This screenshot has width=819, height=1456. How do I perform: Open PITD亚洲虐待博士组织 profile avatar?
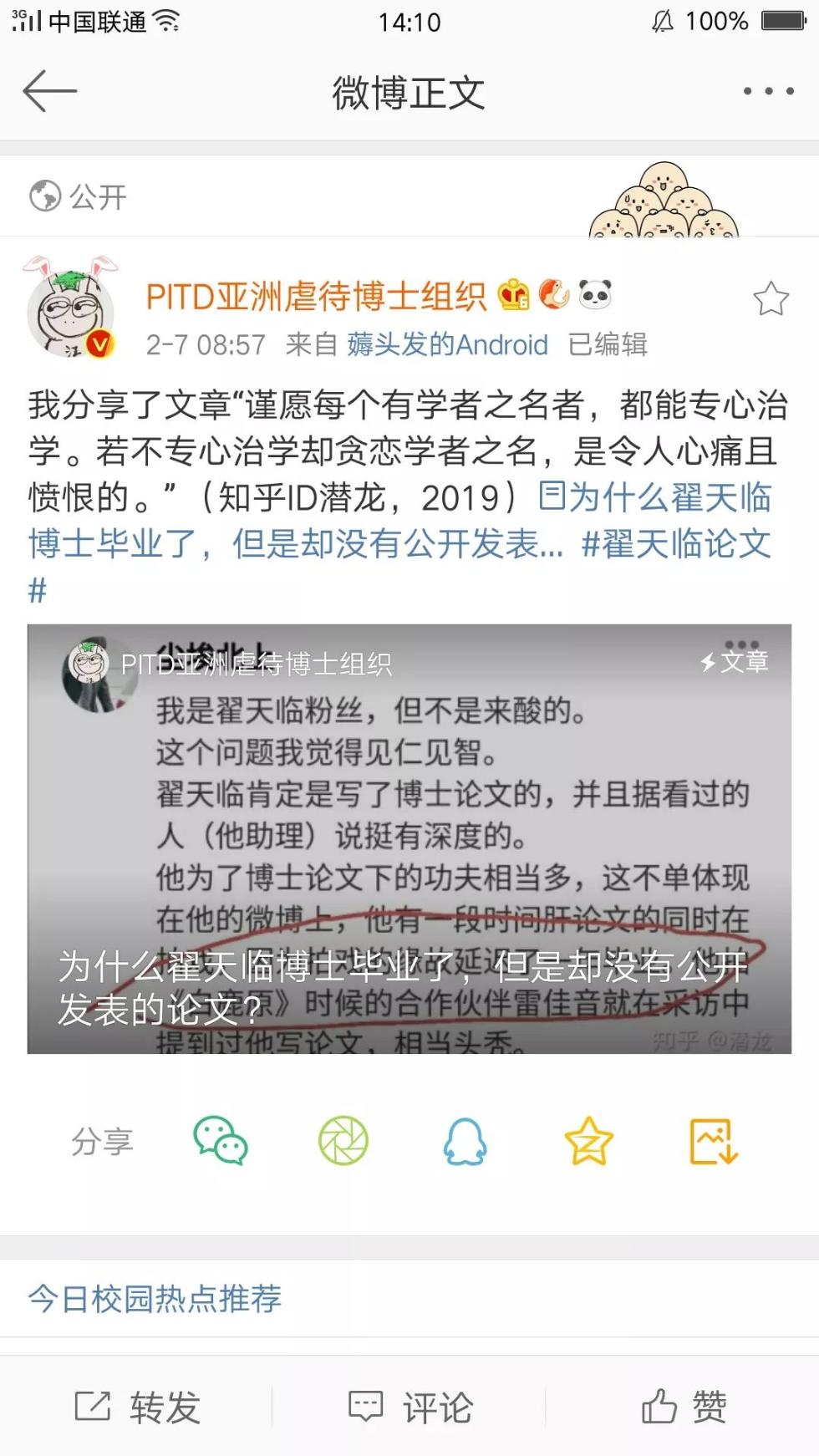click(71, 308)
